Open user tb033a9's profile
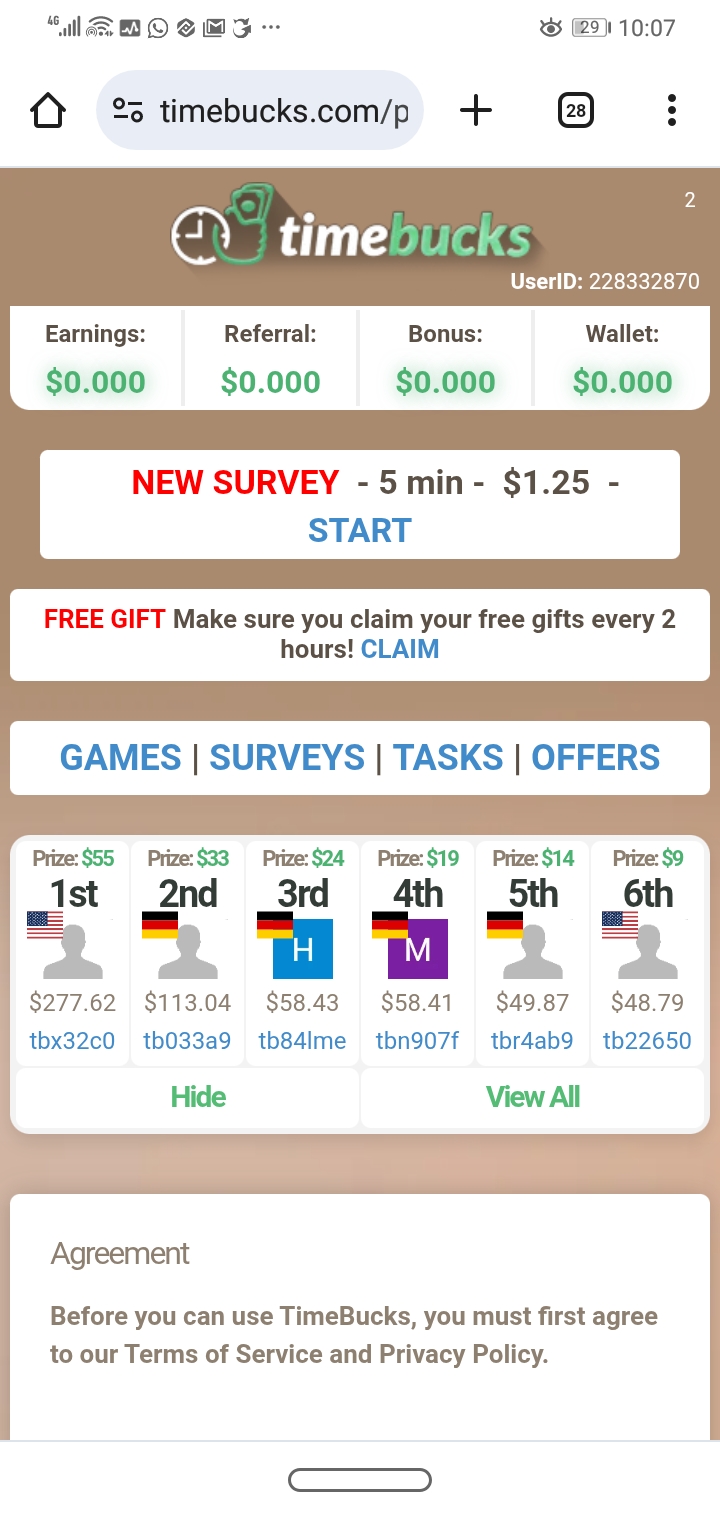This screenshot has height=1520, width=720. pyautogui.click(x=187, y=1041)
